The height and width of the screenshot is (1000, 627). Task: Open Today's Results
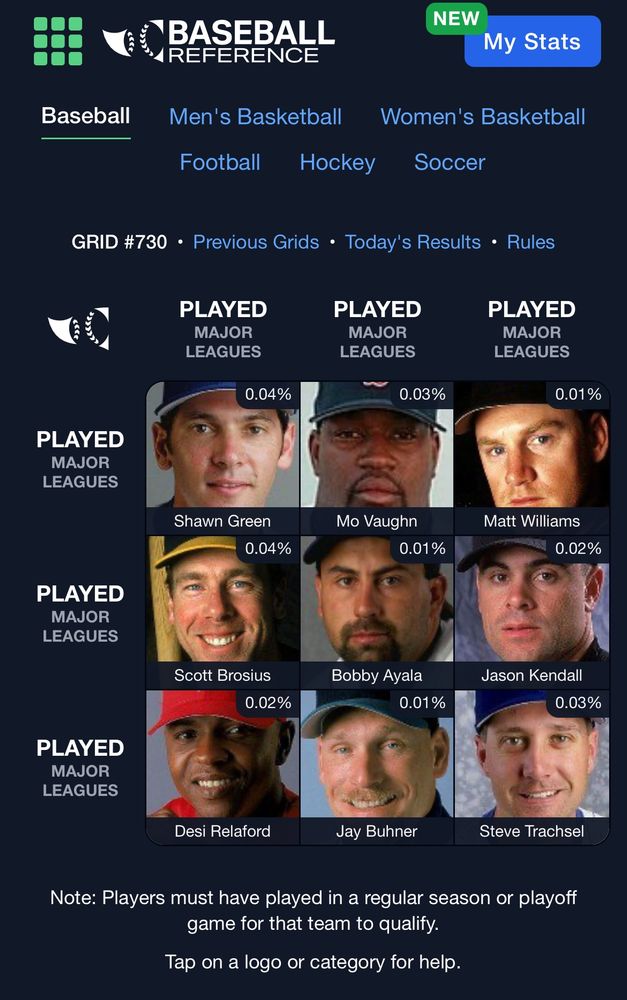(413, 242)
